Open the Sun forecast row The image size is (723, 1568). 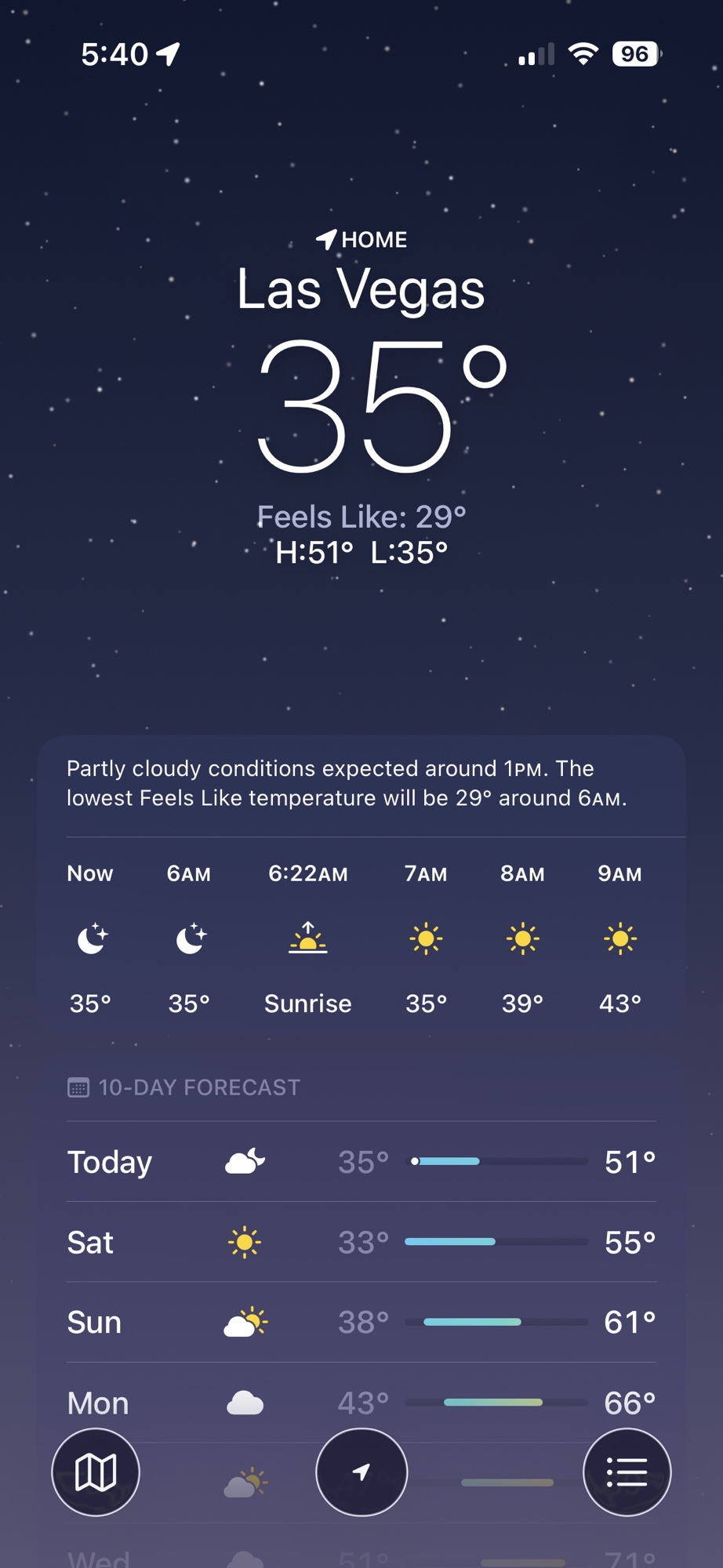coord(361,1322)
